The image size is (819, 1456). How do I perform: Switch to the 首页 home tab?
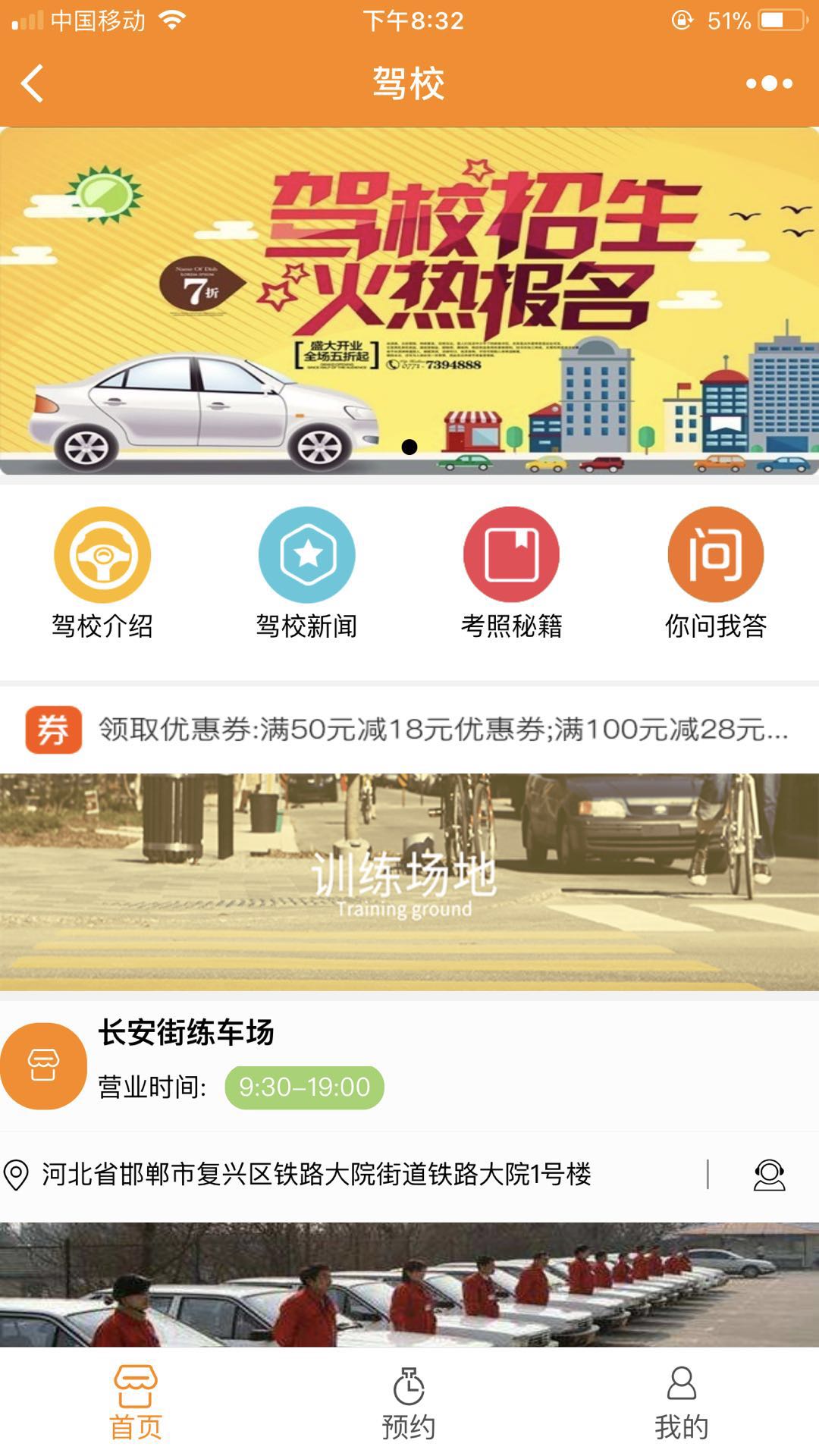pyautogui.click(x=136, y=1403)
